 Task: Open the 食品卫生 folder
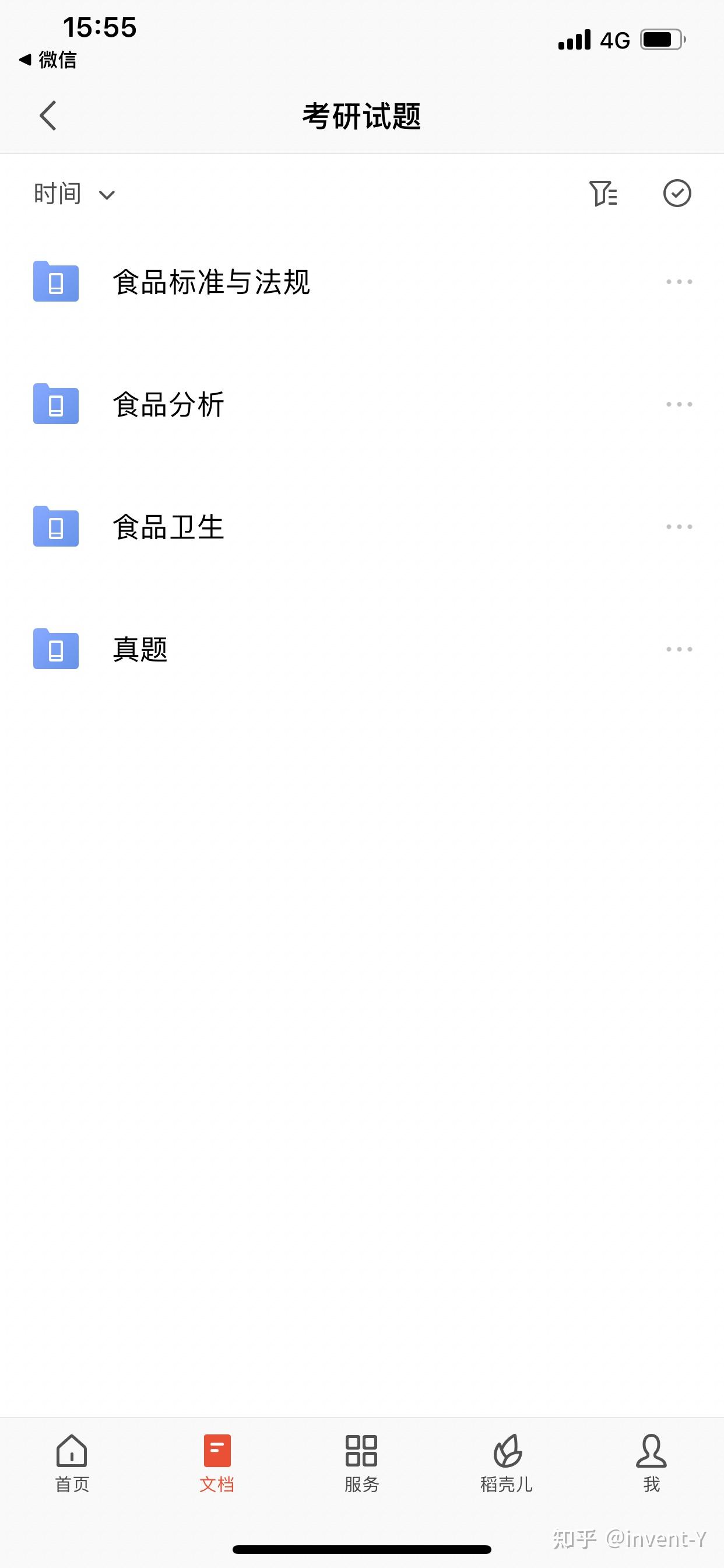coord(168,527)
